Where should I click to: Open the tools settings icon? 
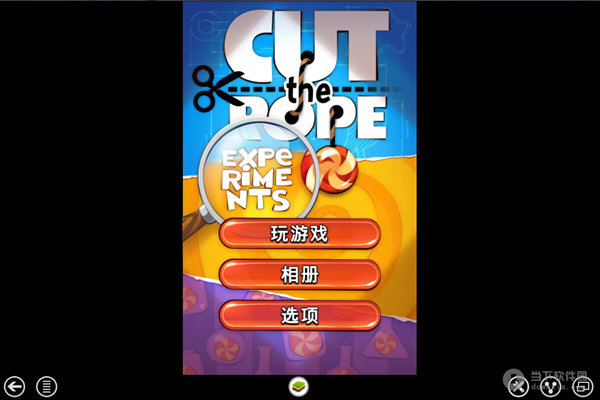point(518,385)
